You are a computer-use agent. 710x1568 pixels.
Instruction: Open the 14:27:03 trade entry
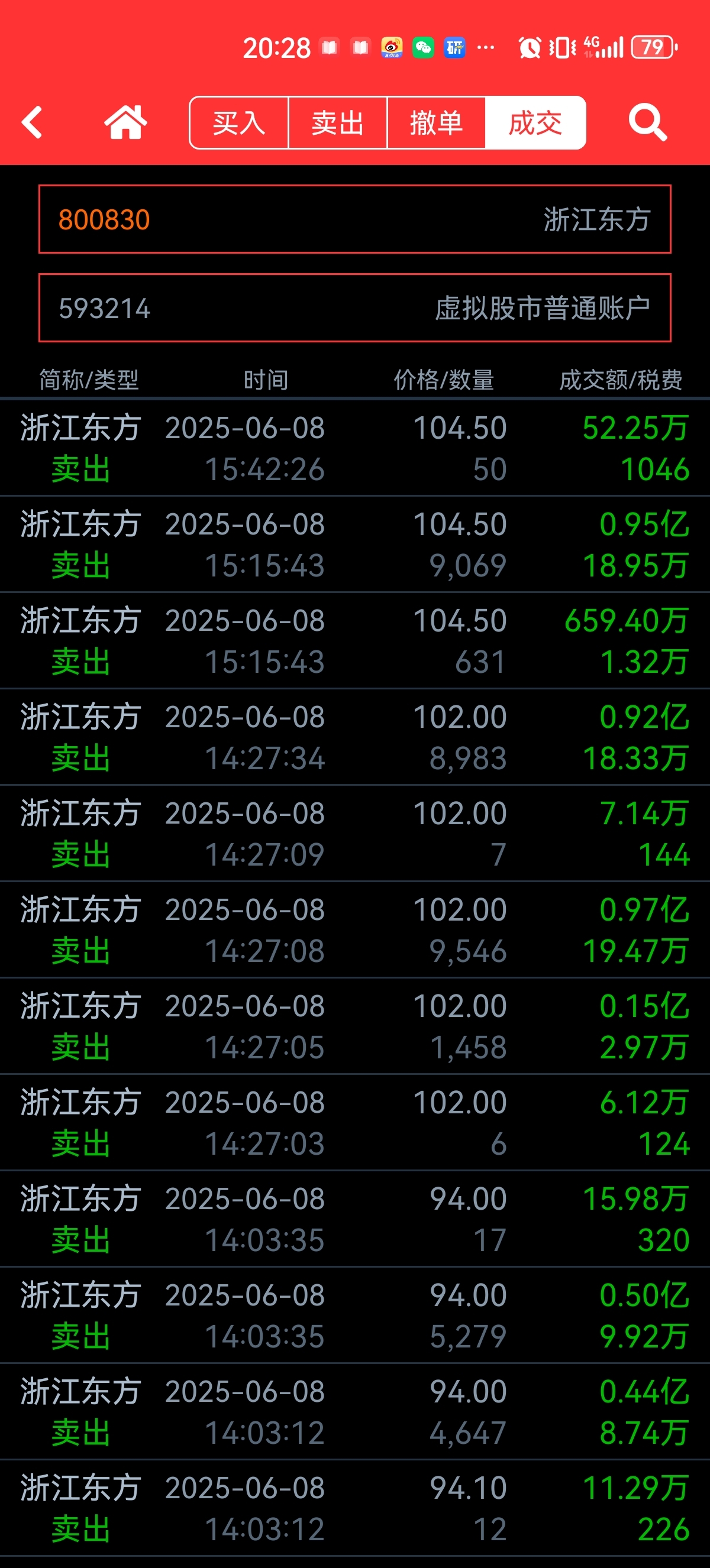[x=355, y=1122]
